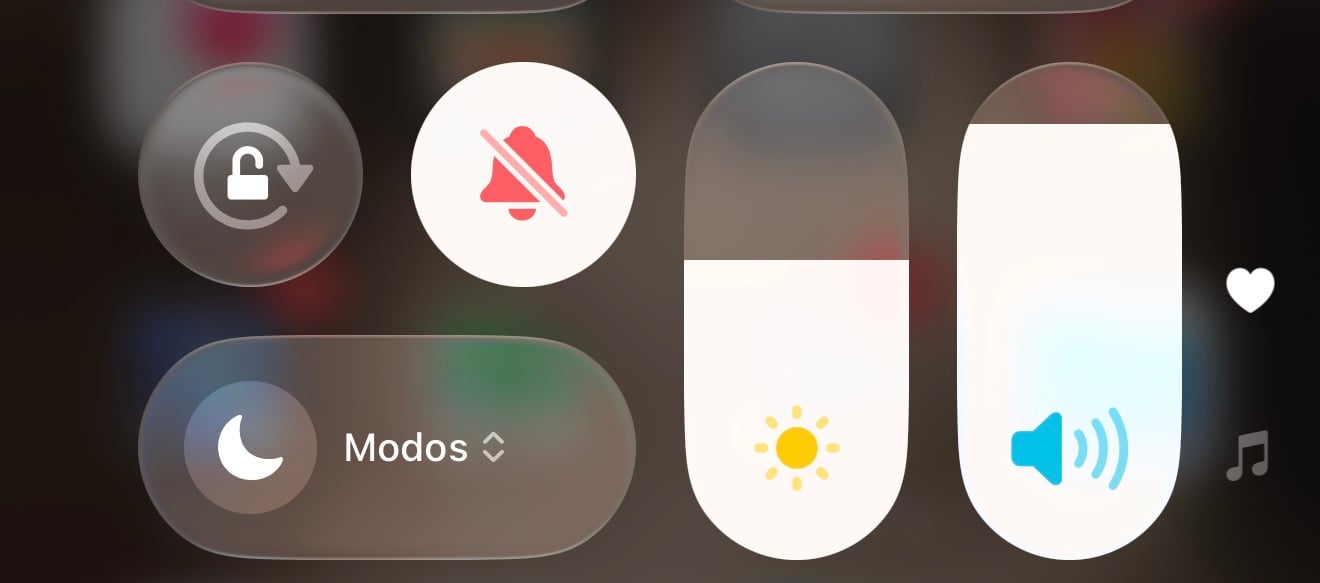The height and width of the screenshot is (583, 1320).
Task: Tap the volume slider
Action: click(1069, 310)
